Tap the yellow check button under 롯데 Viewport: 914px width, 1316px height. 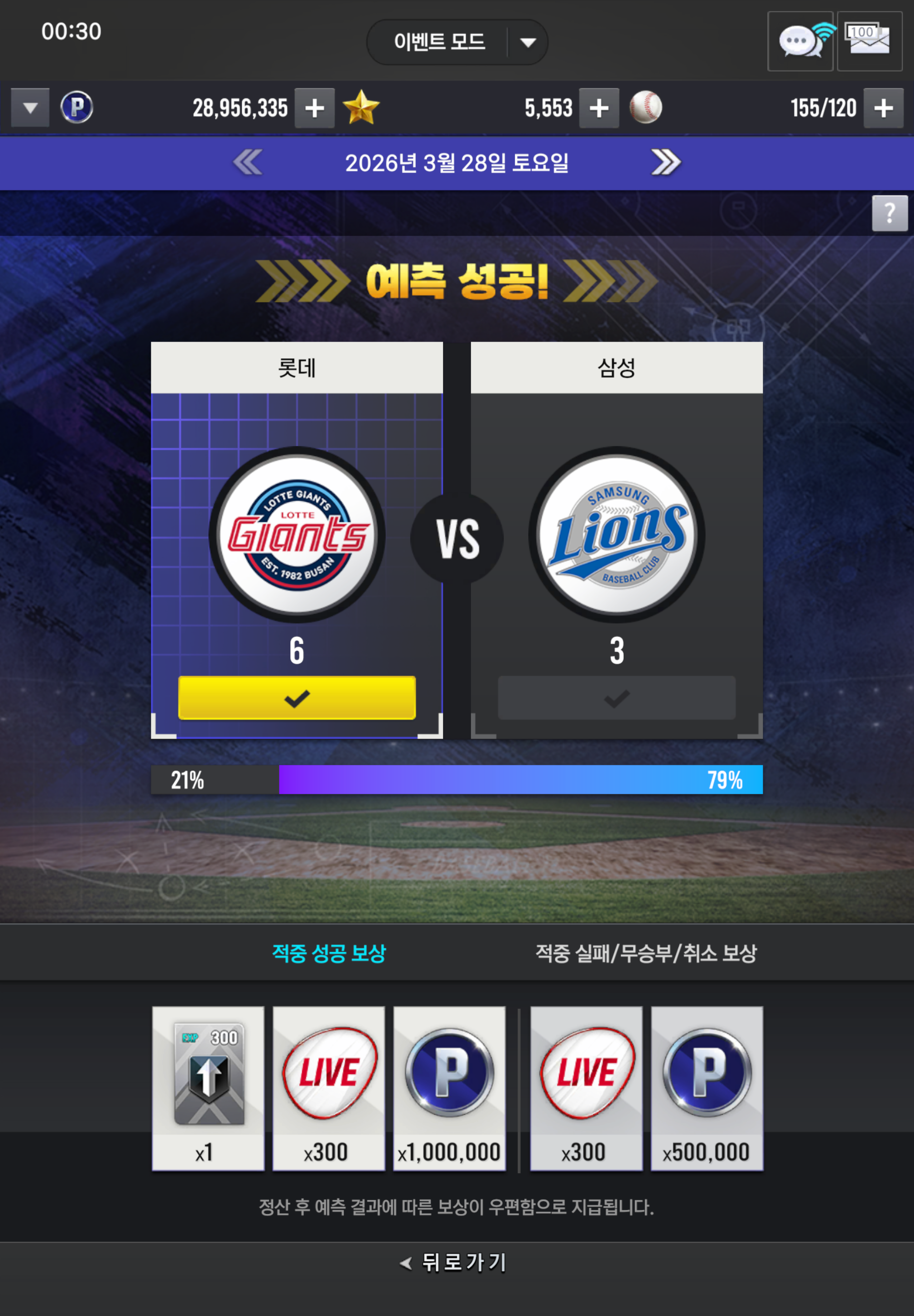pos(297,698)
